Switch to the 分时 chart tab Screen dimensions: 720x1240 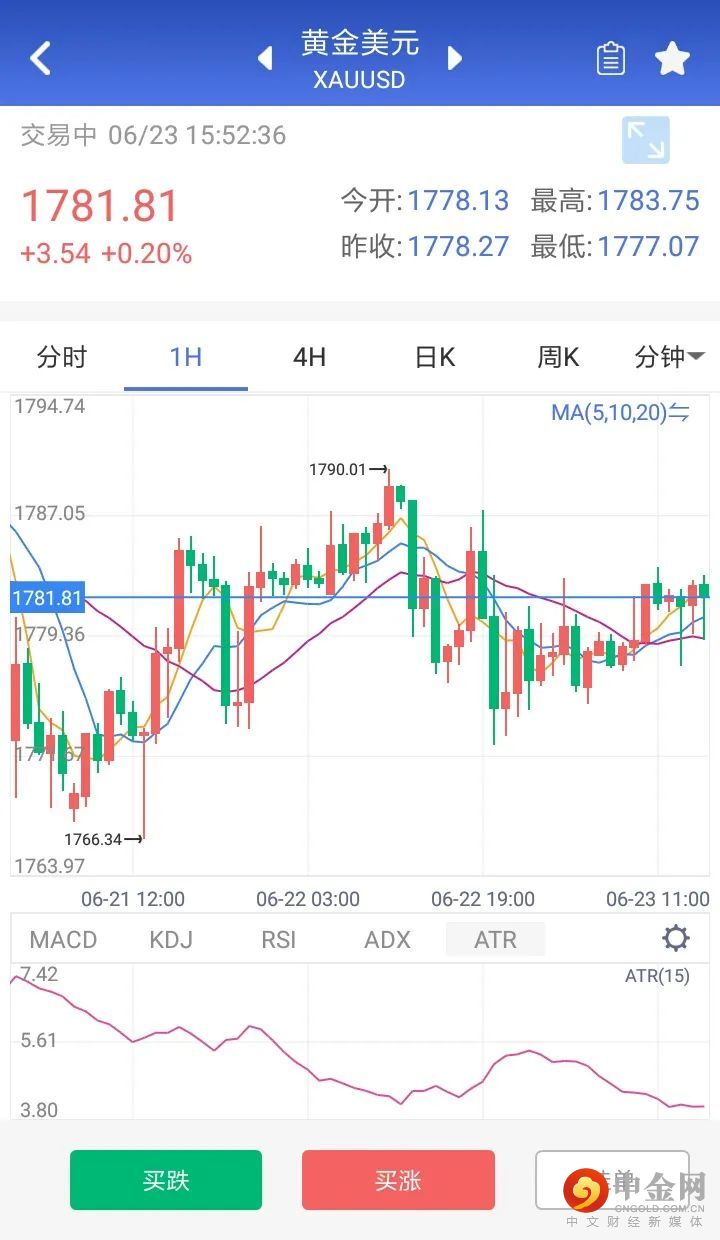click(x=62, y=357)
